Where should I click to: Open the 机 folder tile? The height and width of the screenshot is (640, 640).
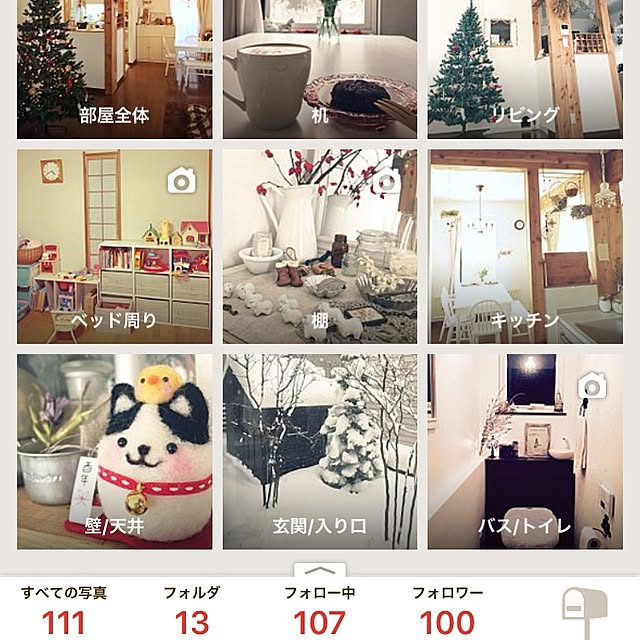coord(319,70)
